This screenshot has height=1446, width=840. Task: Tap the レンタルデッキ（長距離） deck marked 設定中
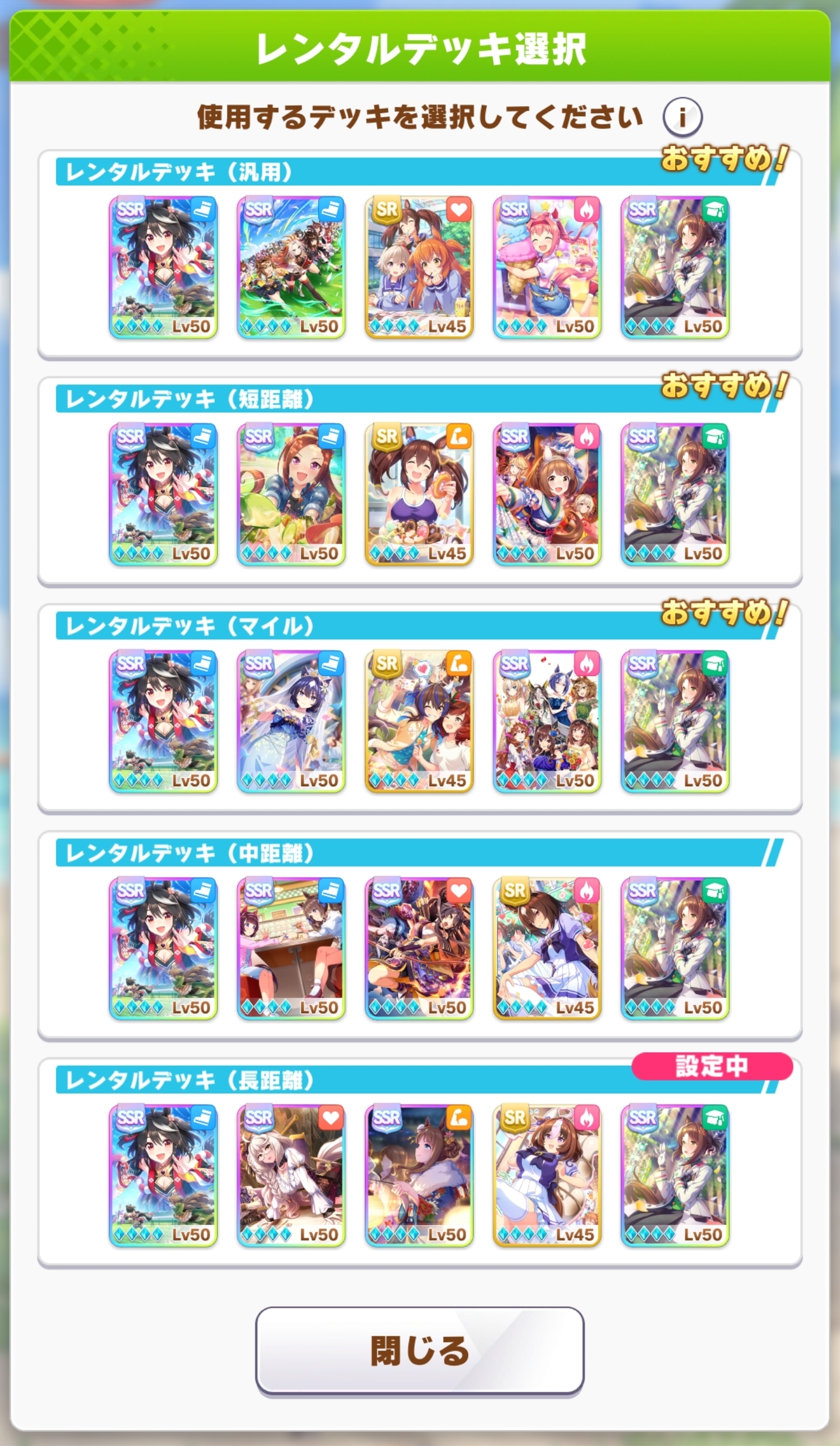pyautogui.click(x=419, y=1163)
